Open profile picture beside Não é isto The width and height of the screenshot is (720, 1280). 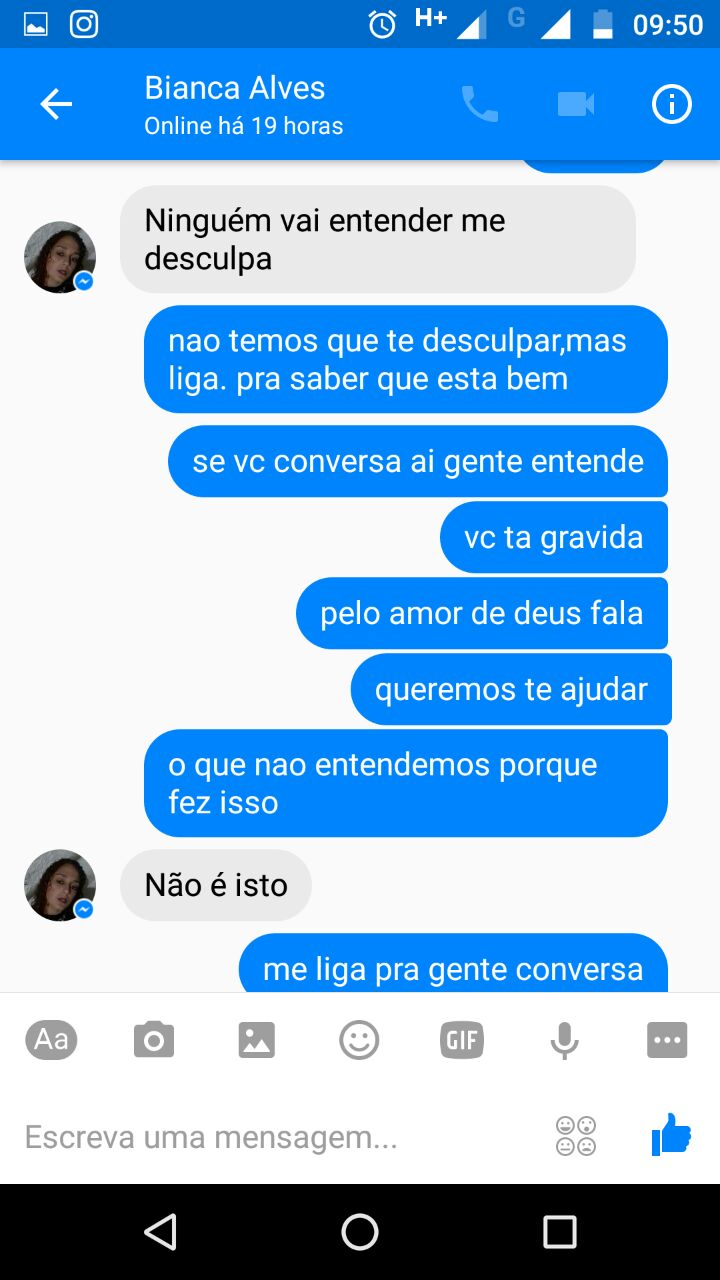pyautogui.click(x=60, y=885)
